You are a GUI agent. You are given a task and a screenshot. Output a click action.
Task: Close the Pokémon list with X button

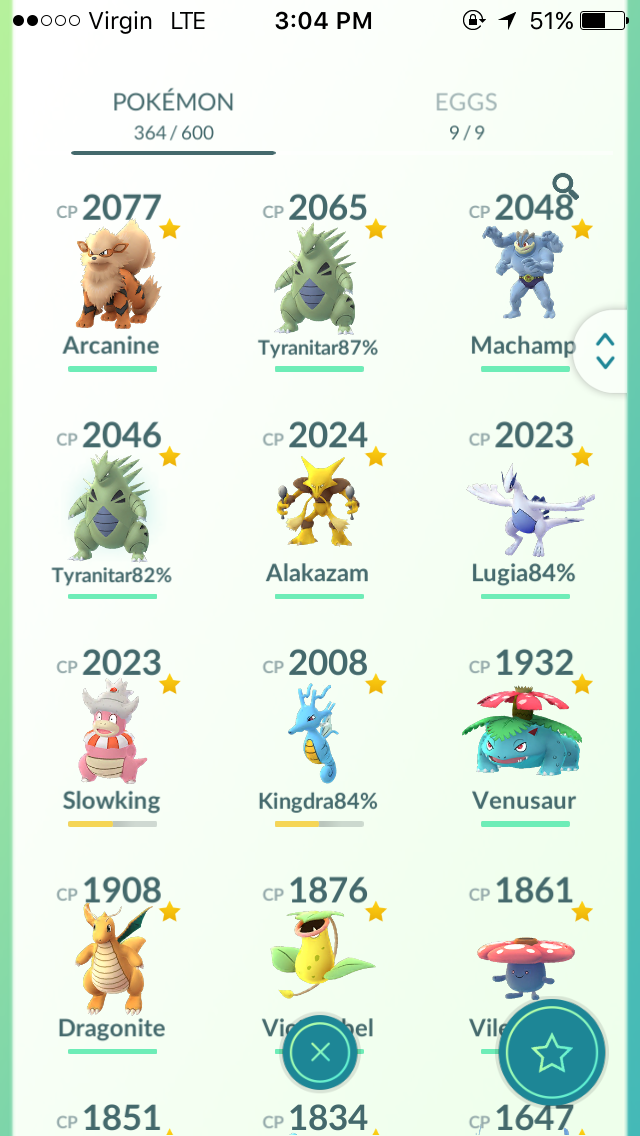coord(320,1051)
